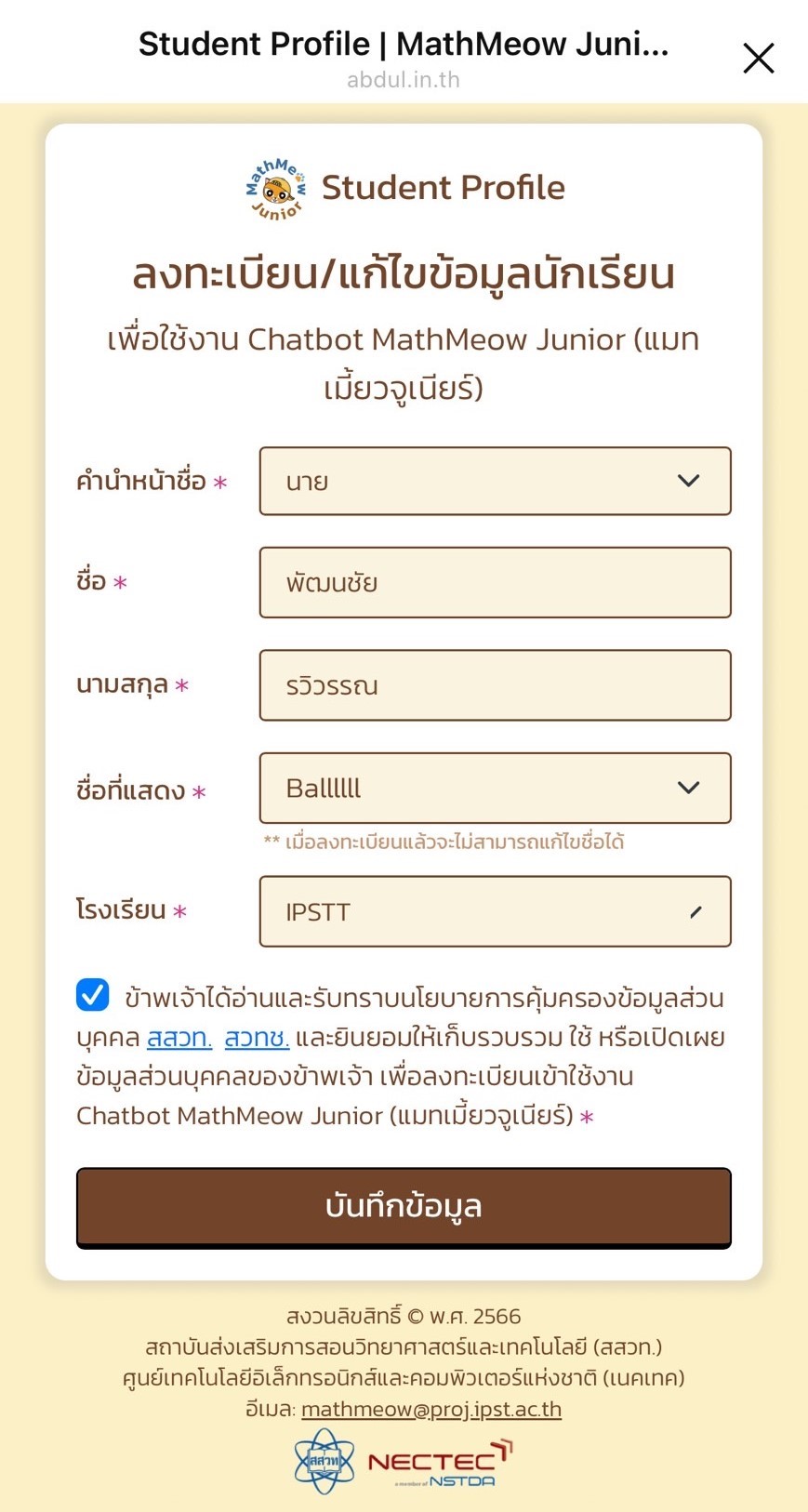Viewport: 808px width, 1512px height.
Task: Open the mathmeow@proj.ipst.ac.th email link
Action: (431, 1409)
